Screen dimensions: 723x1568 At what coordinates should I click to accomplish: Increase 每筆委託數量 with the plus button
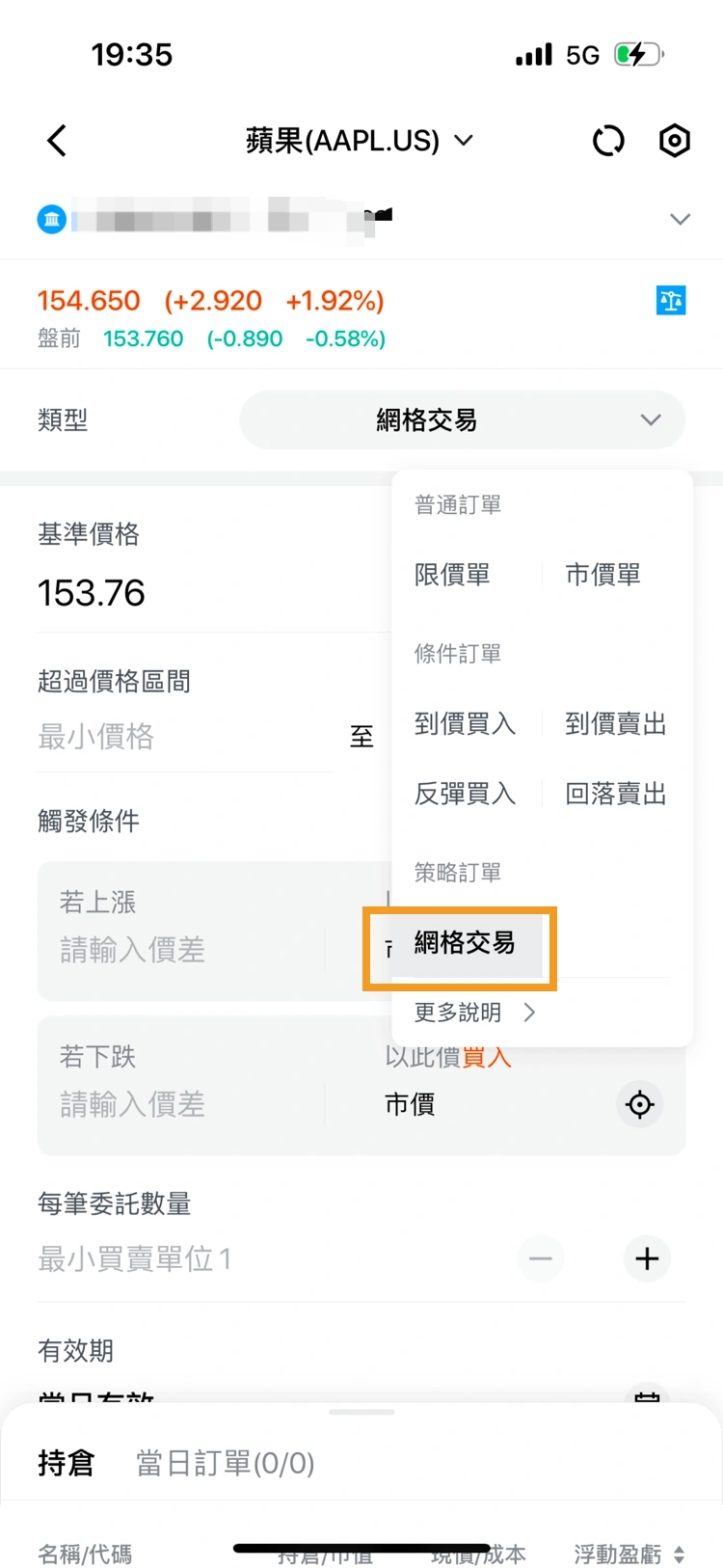click(648, 1258)
